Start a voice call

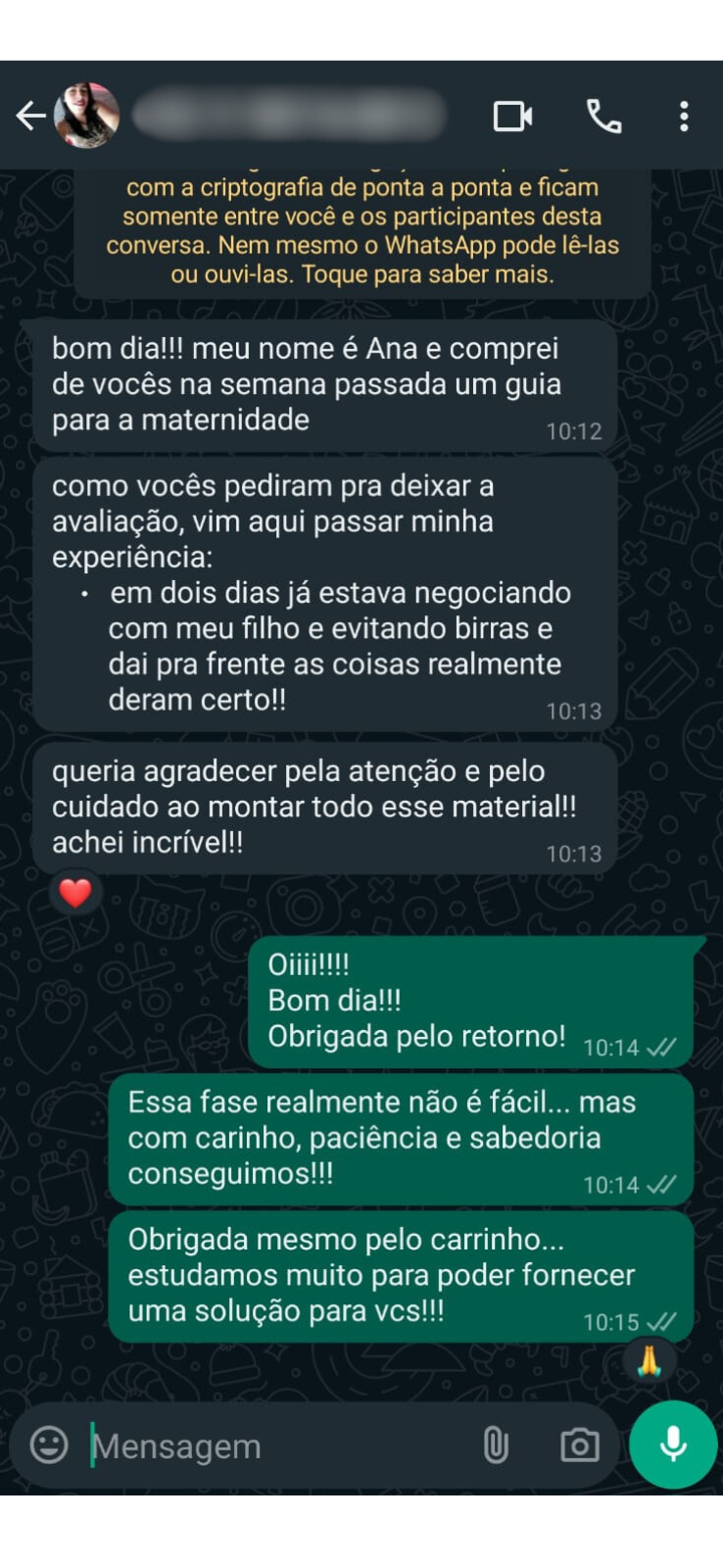tap(603, 117)
